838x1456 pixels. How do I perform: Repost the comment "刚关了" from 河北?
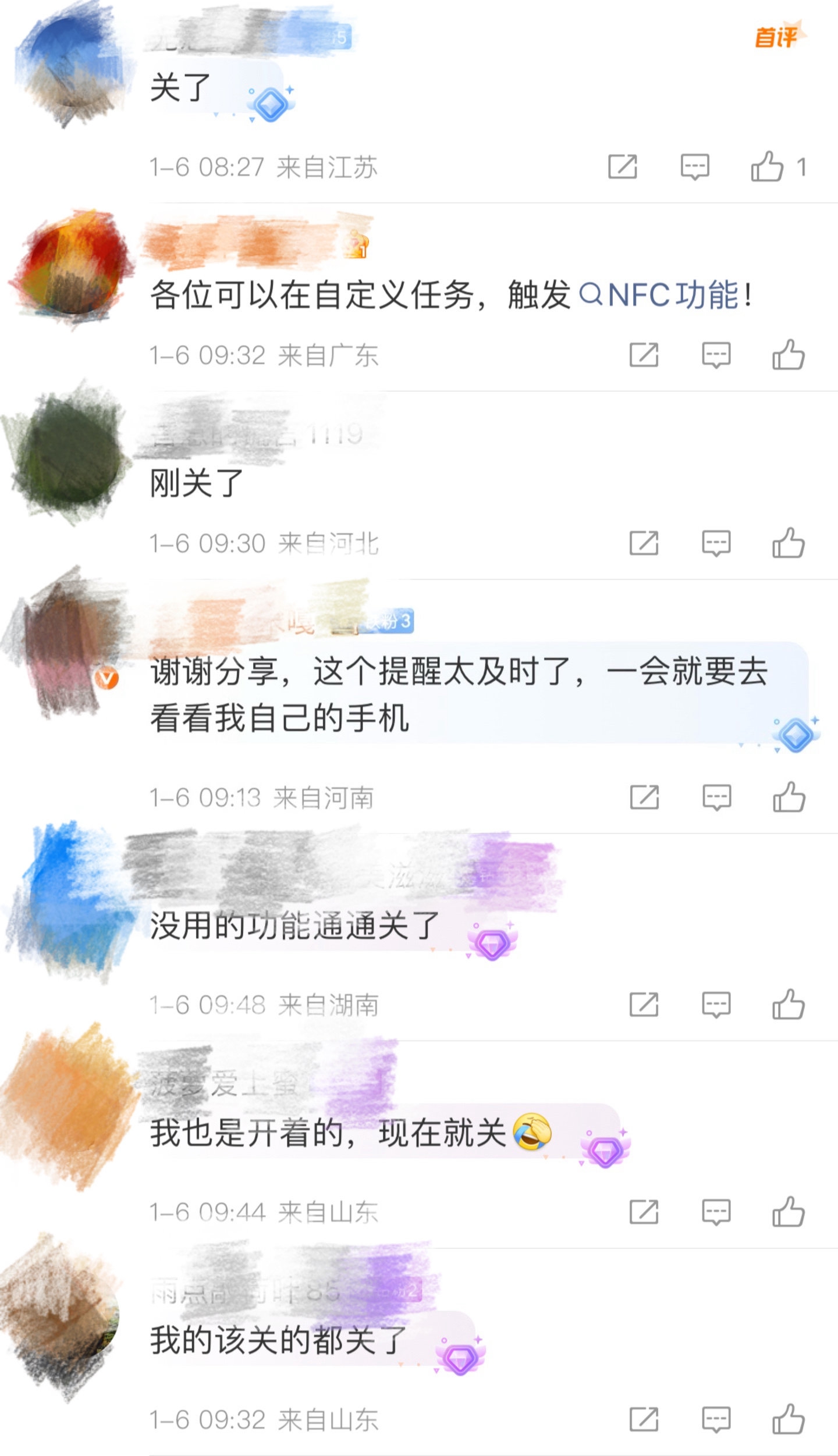click(x=644, y=543)
